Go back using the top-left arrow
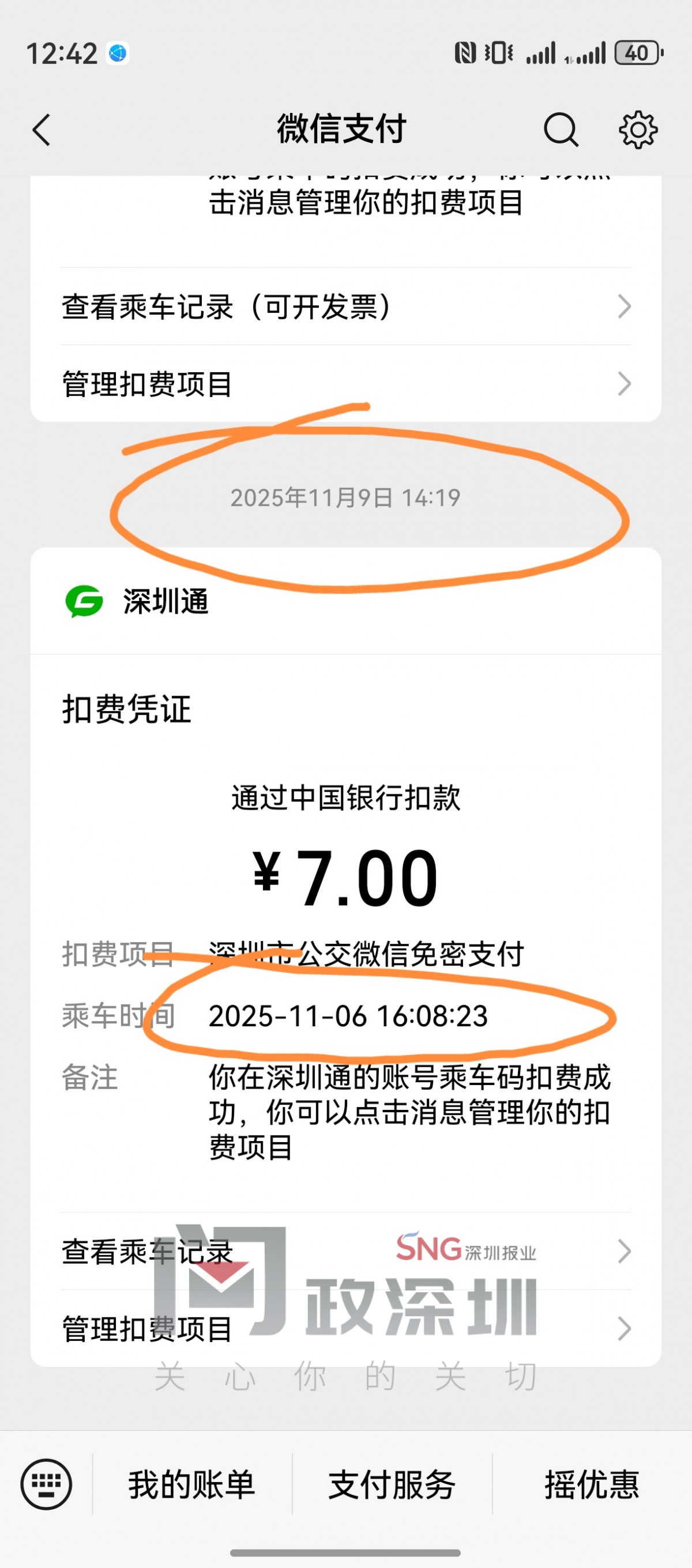 (x=42, y=130)
